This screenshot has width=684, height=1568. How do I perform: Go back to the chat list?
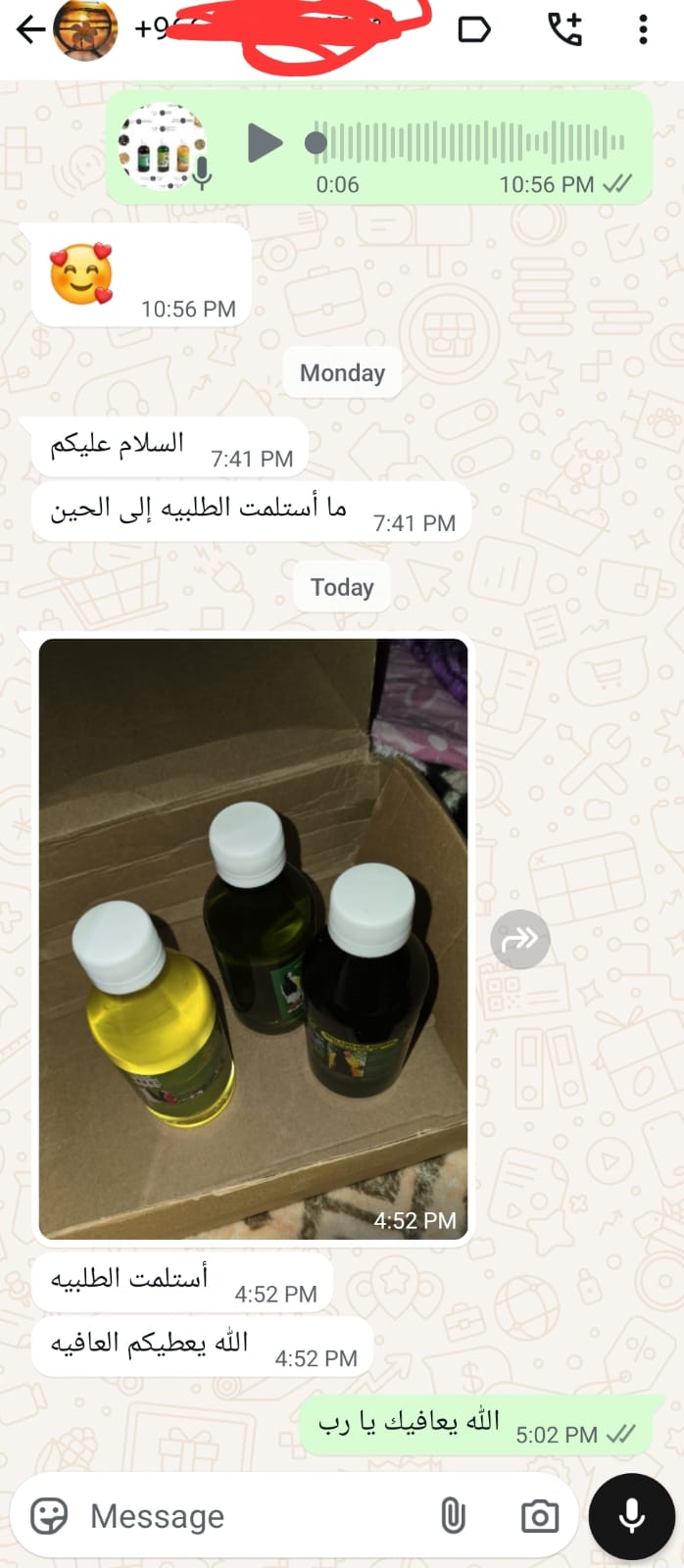pos(30,29)
